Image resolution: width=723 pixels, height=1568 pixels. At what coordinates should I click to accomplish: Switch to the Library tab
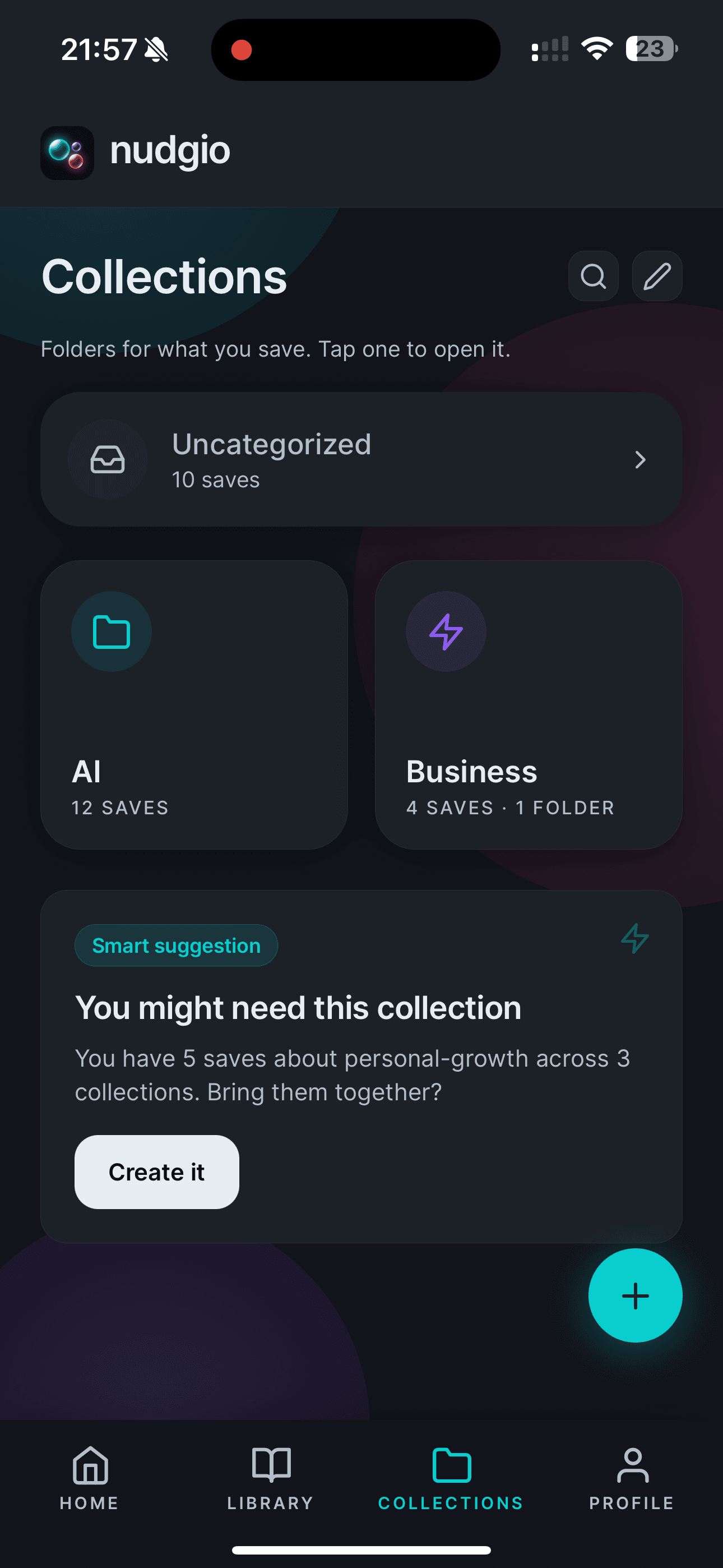[270, 1479]
